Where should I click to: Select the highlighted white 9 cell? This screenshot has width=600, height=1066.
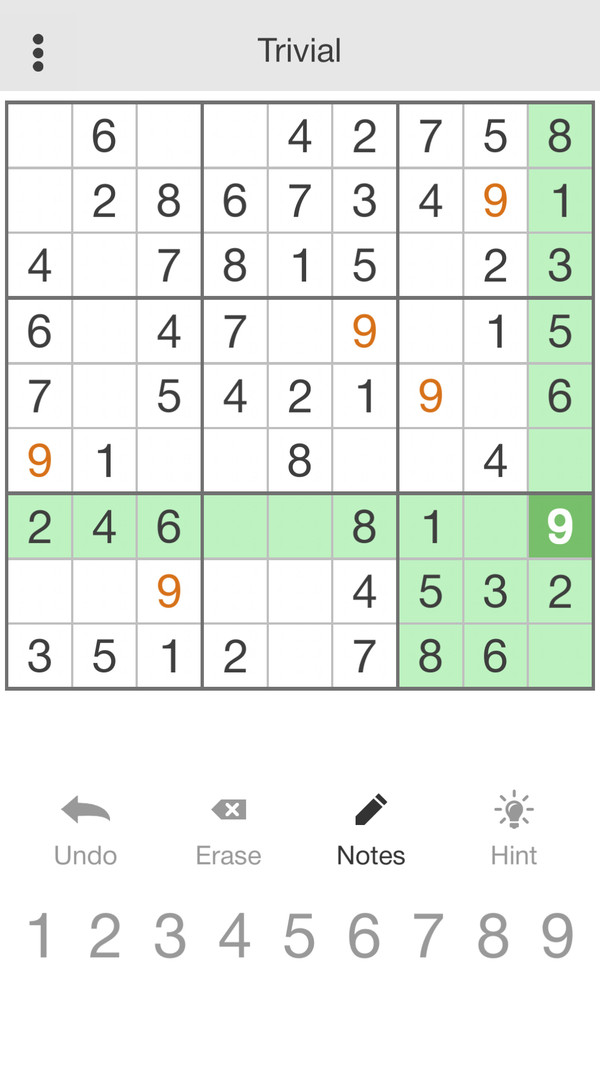(560, 526)
